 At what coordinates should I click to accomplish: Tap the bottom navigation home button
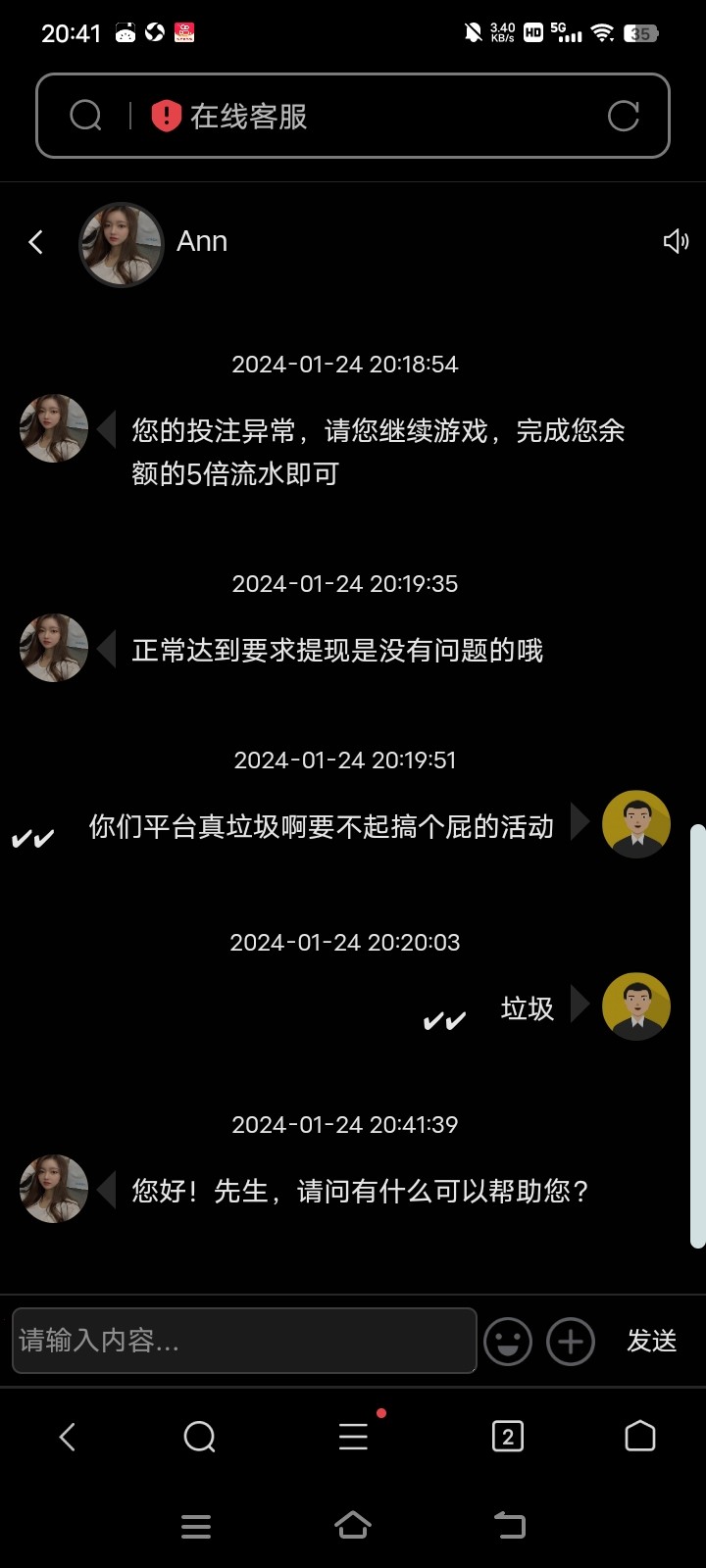coord(639,1437)
